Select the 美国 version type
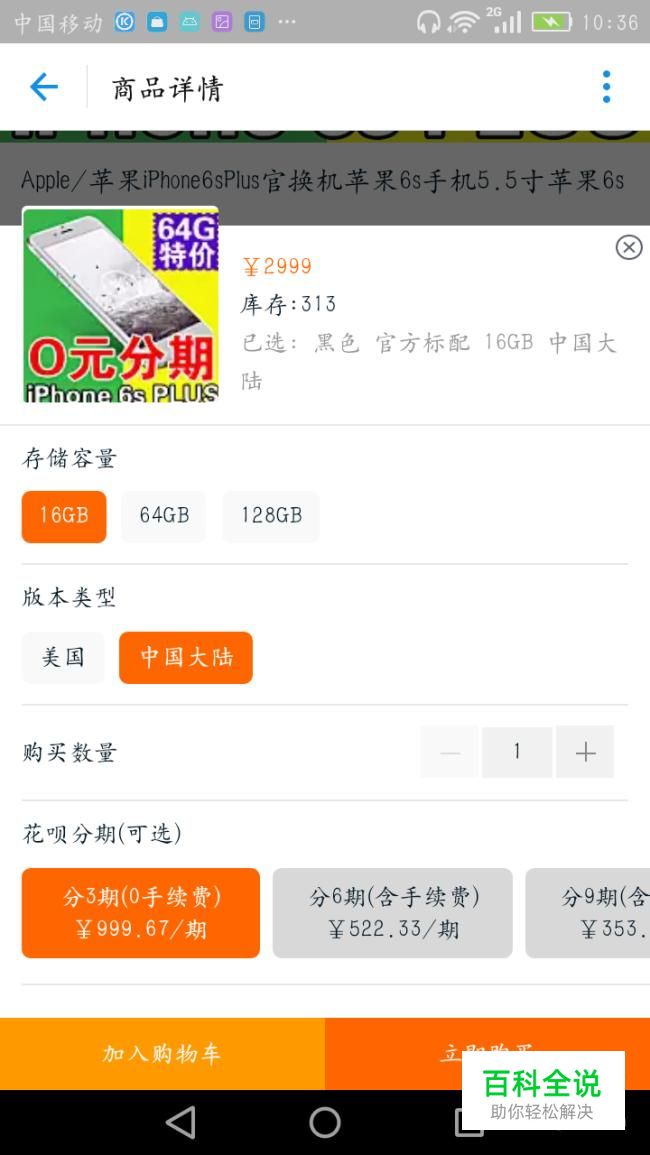 pos(63,657)
